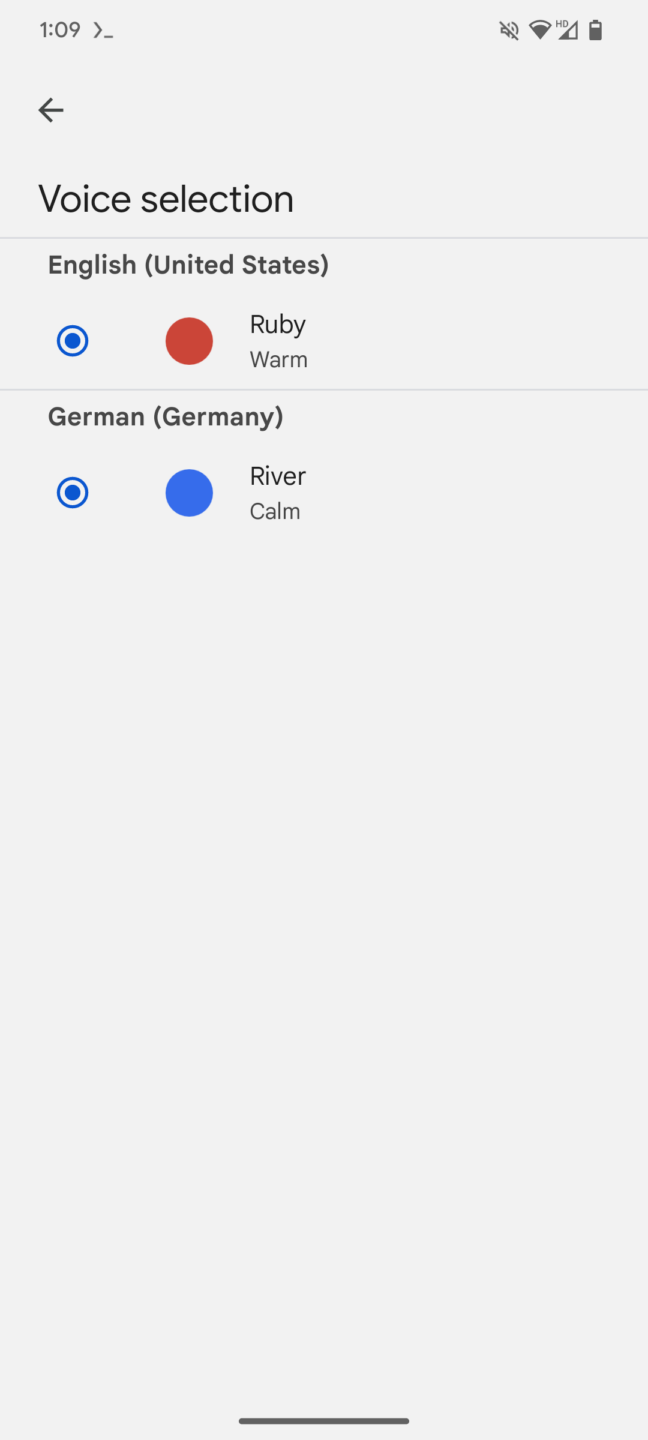Viewport: 648px width, 1440px height.
Task: Go back from Voice selection
Action: point(51,110)
